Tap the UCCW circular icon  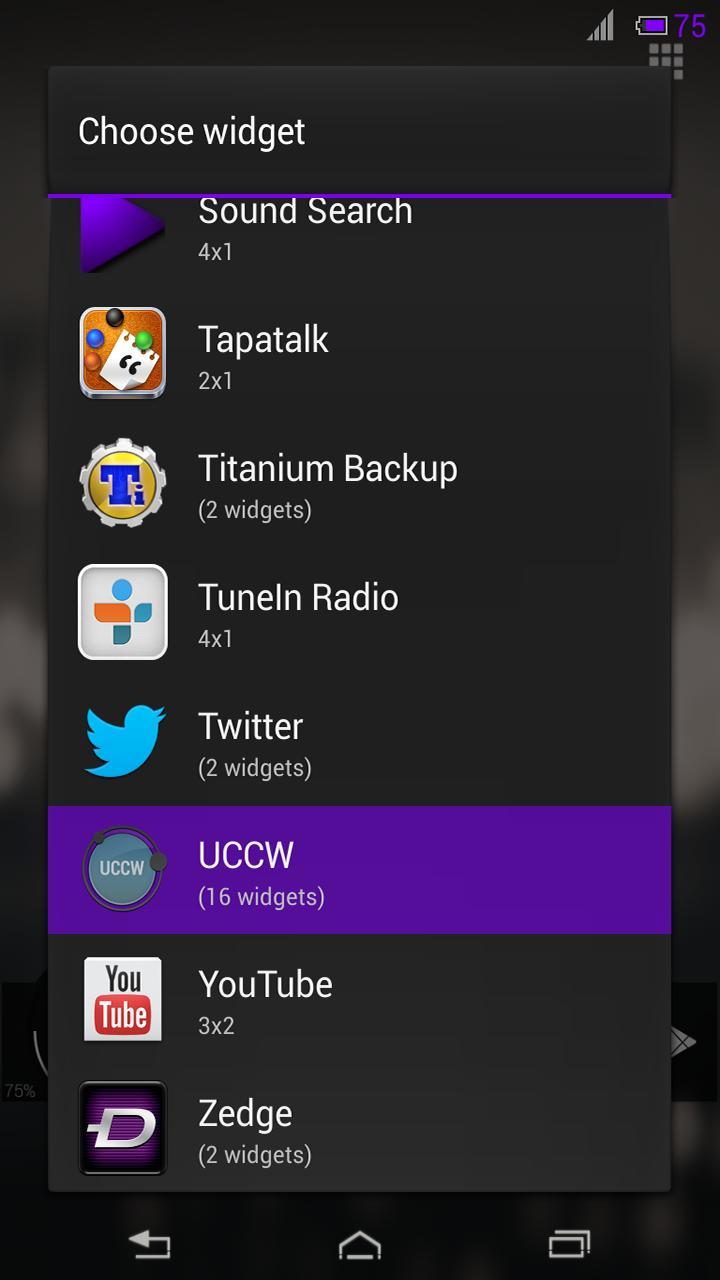point(121,869)
